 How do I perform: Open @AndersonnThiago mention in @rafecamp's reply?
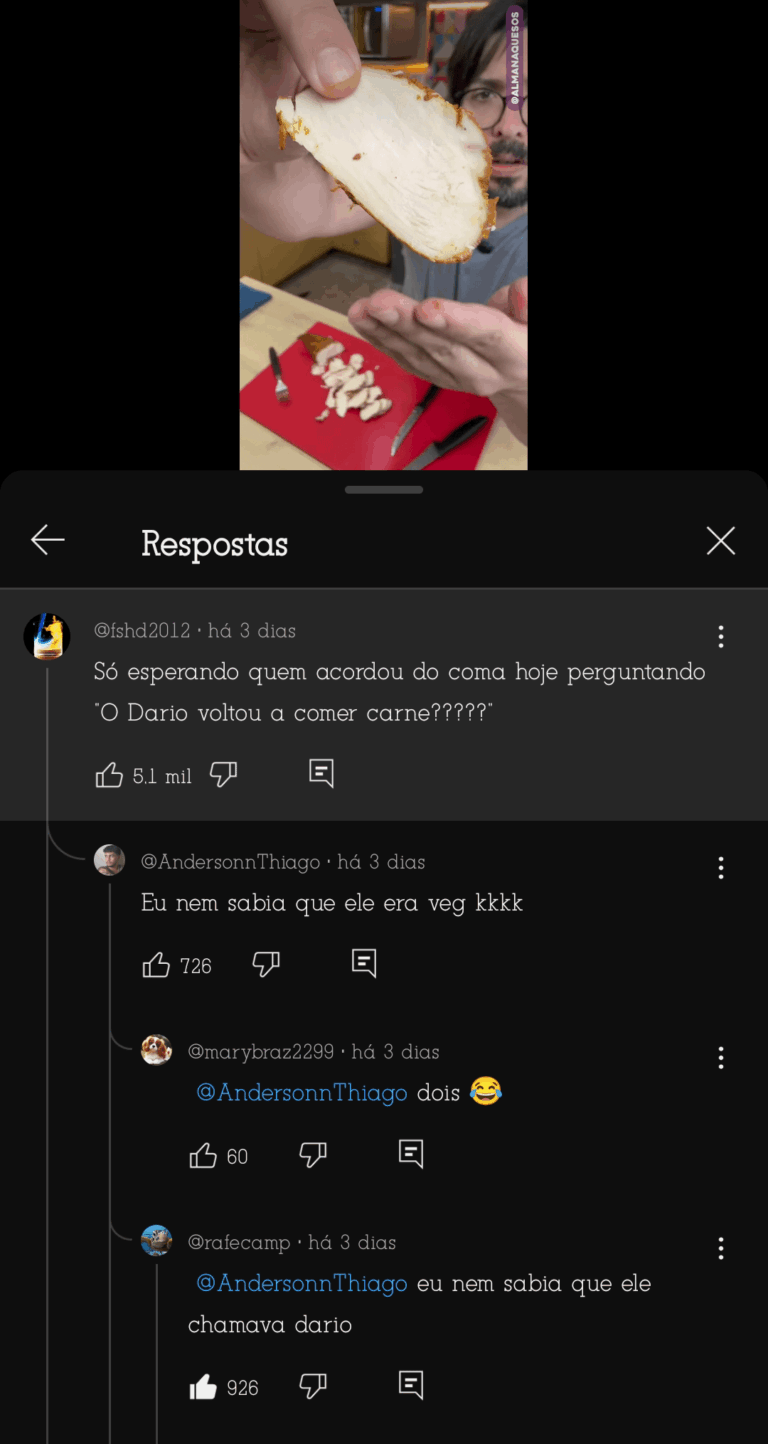[x=302, y=1283]
